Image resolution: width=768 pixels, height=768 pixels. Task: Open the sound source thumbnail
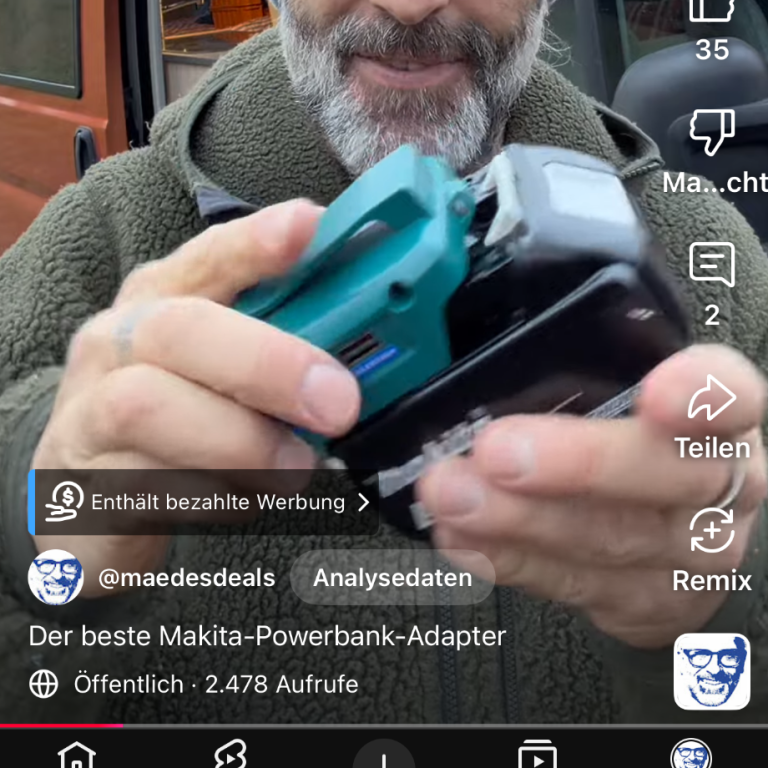711,671
